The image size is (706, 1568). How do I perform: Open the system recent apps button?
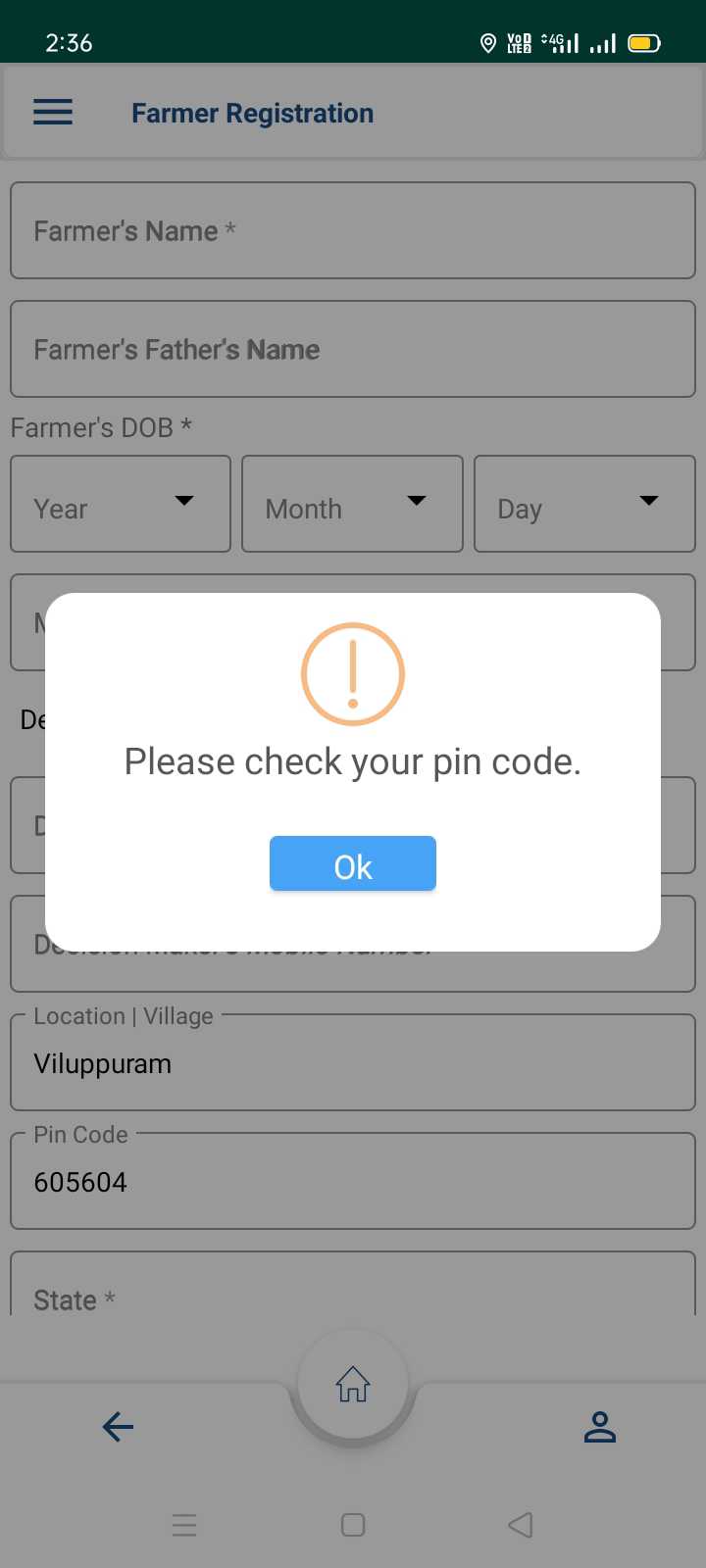coord(184,1525)
